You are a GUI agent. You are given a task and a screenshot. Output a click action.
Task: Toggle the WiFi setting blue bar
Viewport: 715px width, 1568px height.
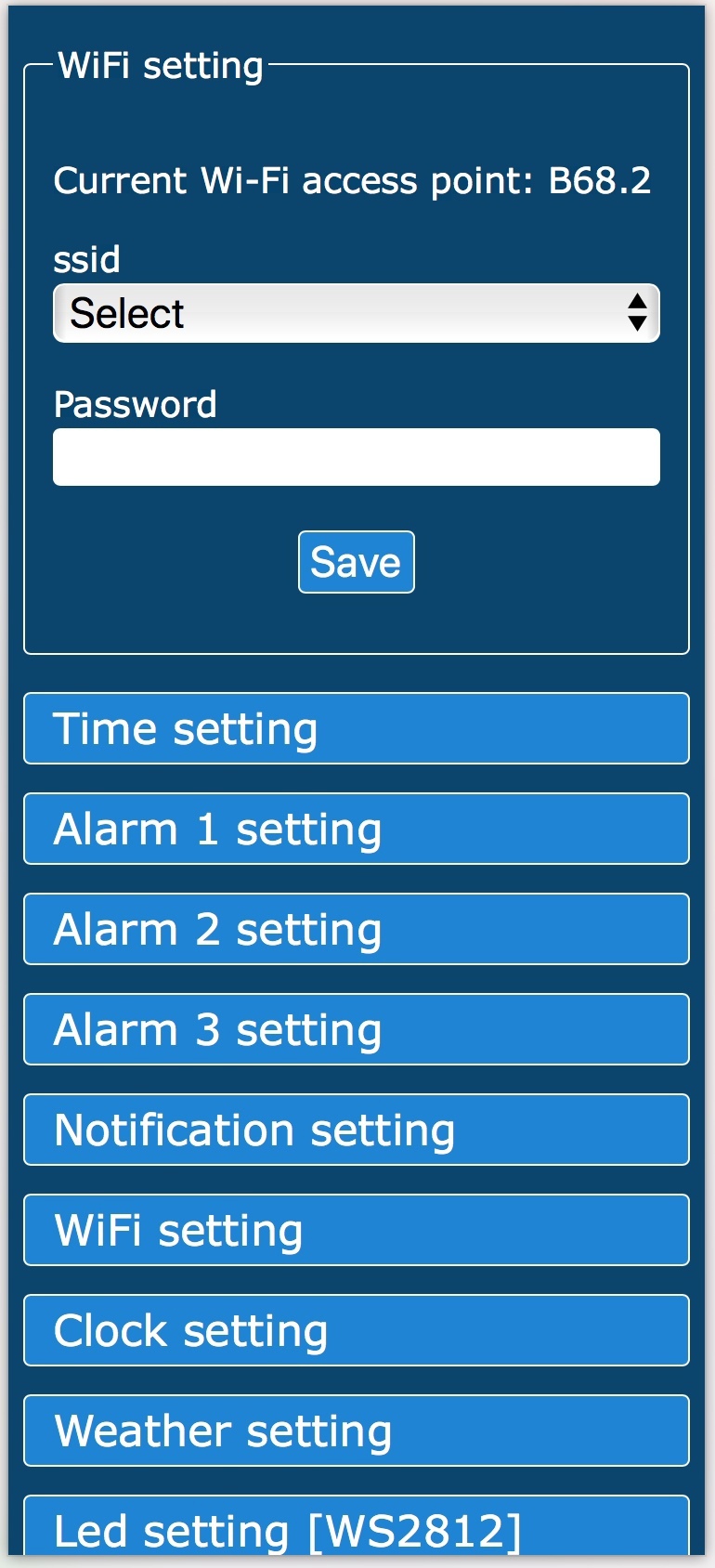click(357, 1230)
